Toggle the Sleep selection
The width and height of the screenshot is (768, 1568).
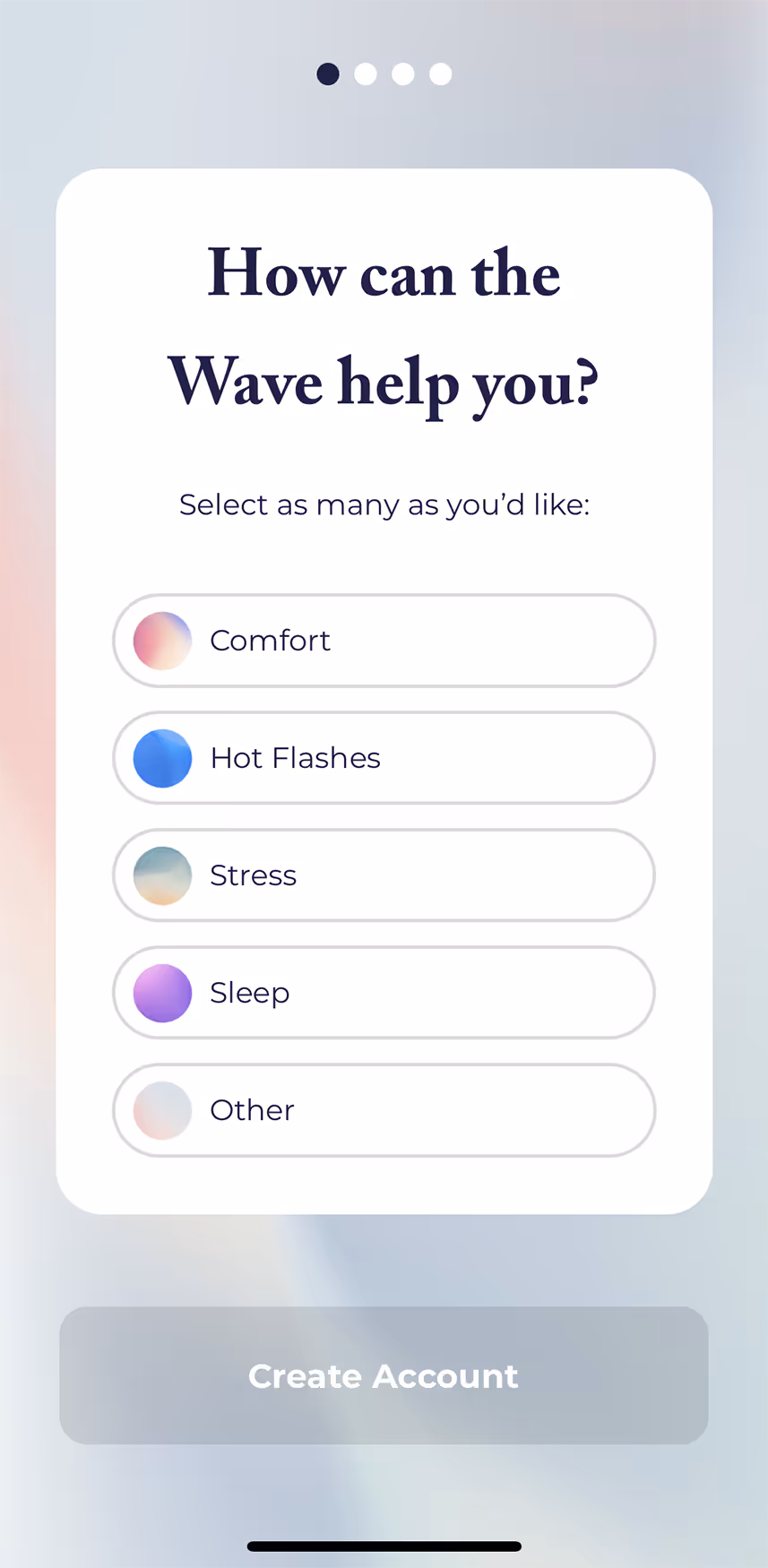click(384, 993)
